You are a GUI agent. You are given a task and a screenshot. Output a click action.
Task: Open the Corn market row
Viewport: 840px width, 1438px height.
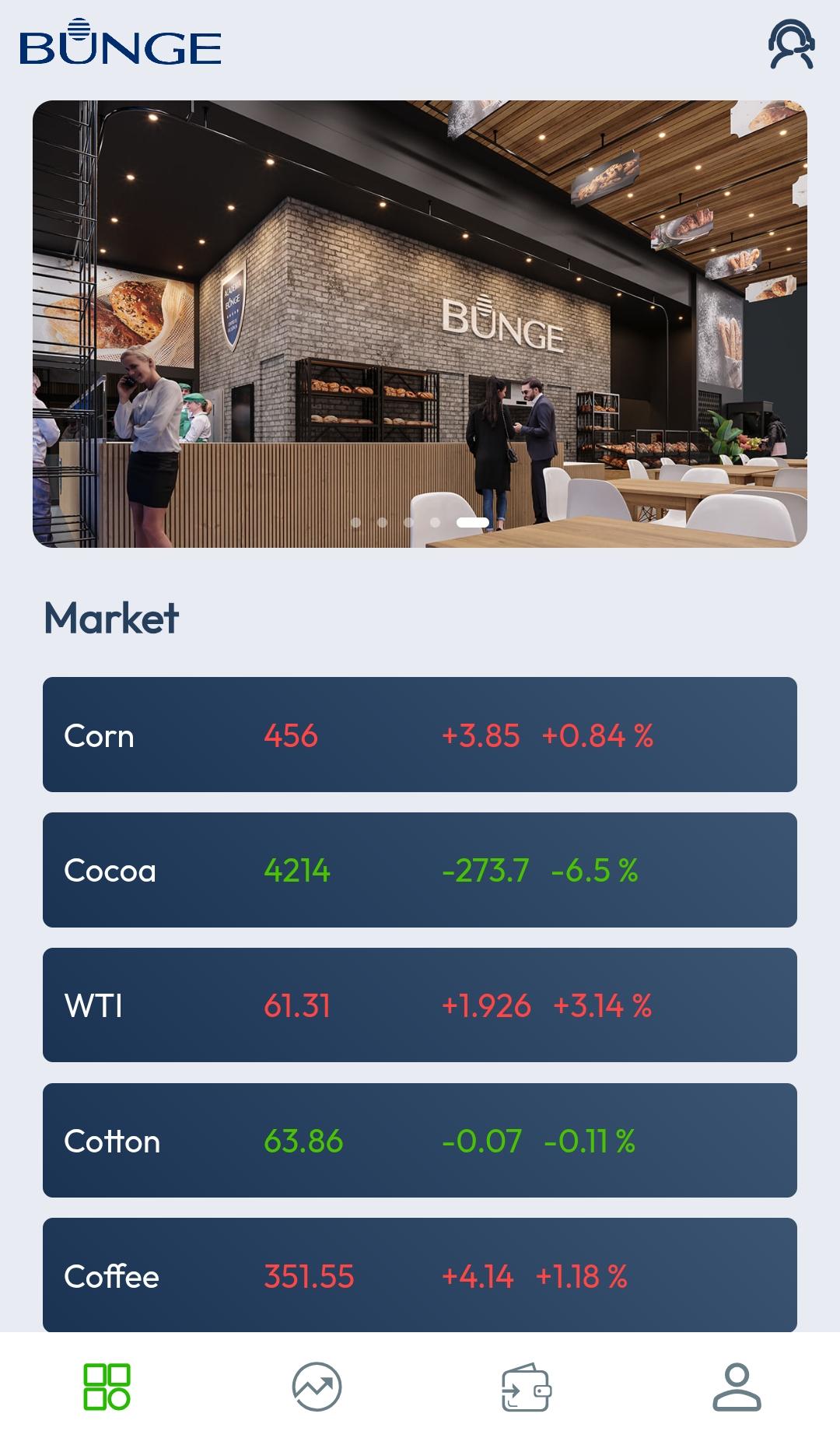click(420, 735)
